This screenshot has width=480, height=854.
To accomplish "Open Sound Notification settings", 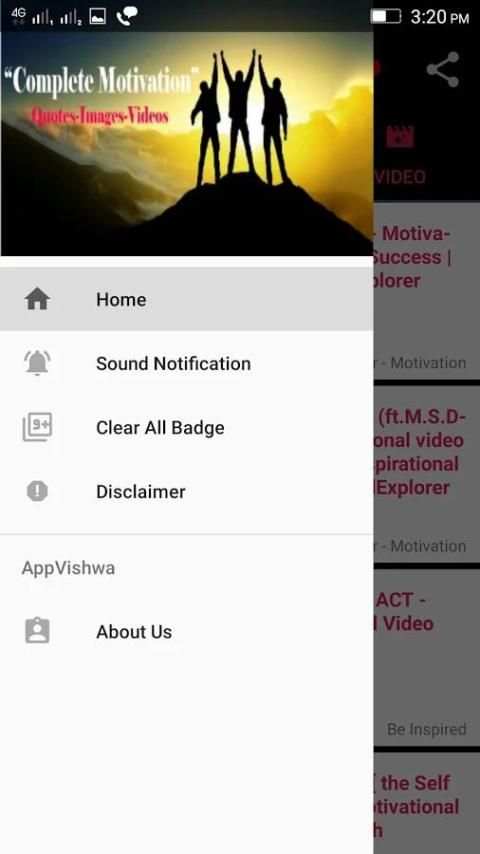I will pyautogui.click(x=186, y=363).
